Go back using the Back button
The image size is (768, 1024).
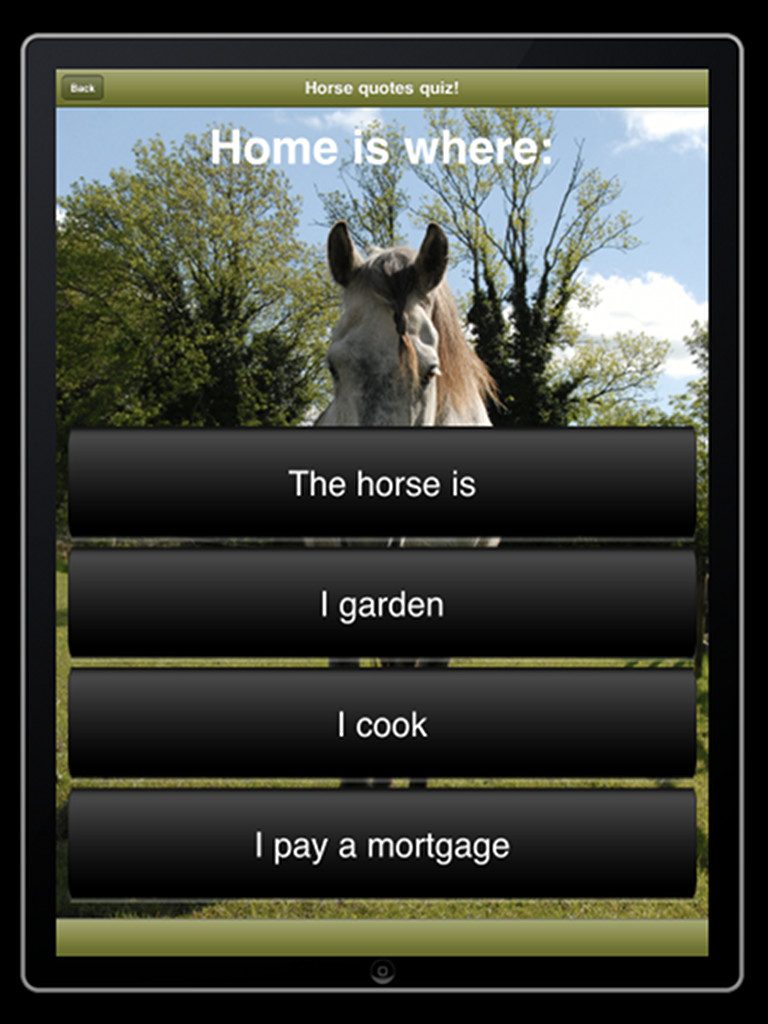click(x=83, y=88)
